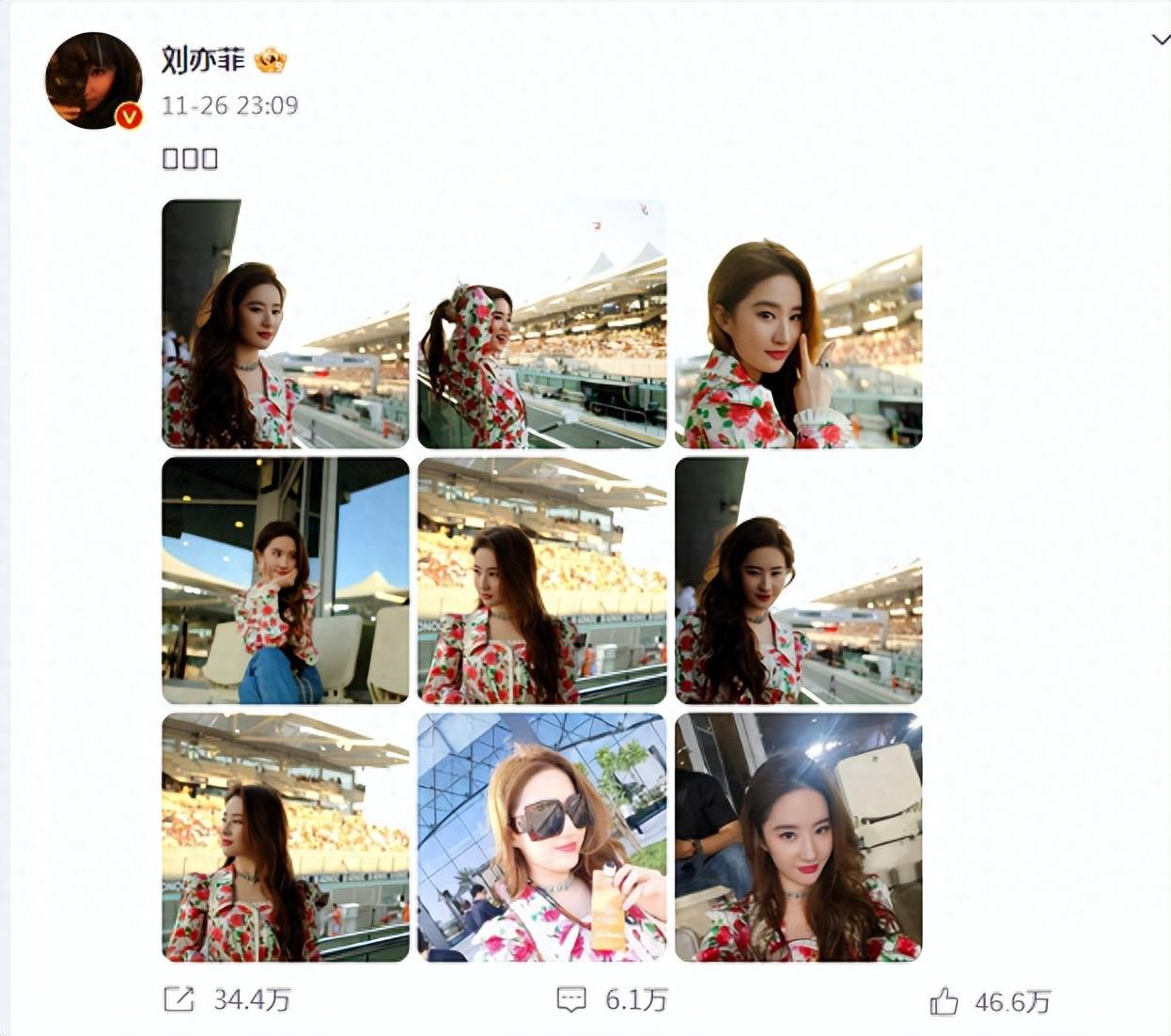This screenshot has height=1036, width=1171.
Task: Open the ponytail photo by the grandstand
Action: [x=541, y=324]
